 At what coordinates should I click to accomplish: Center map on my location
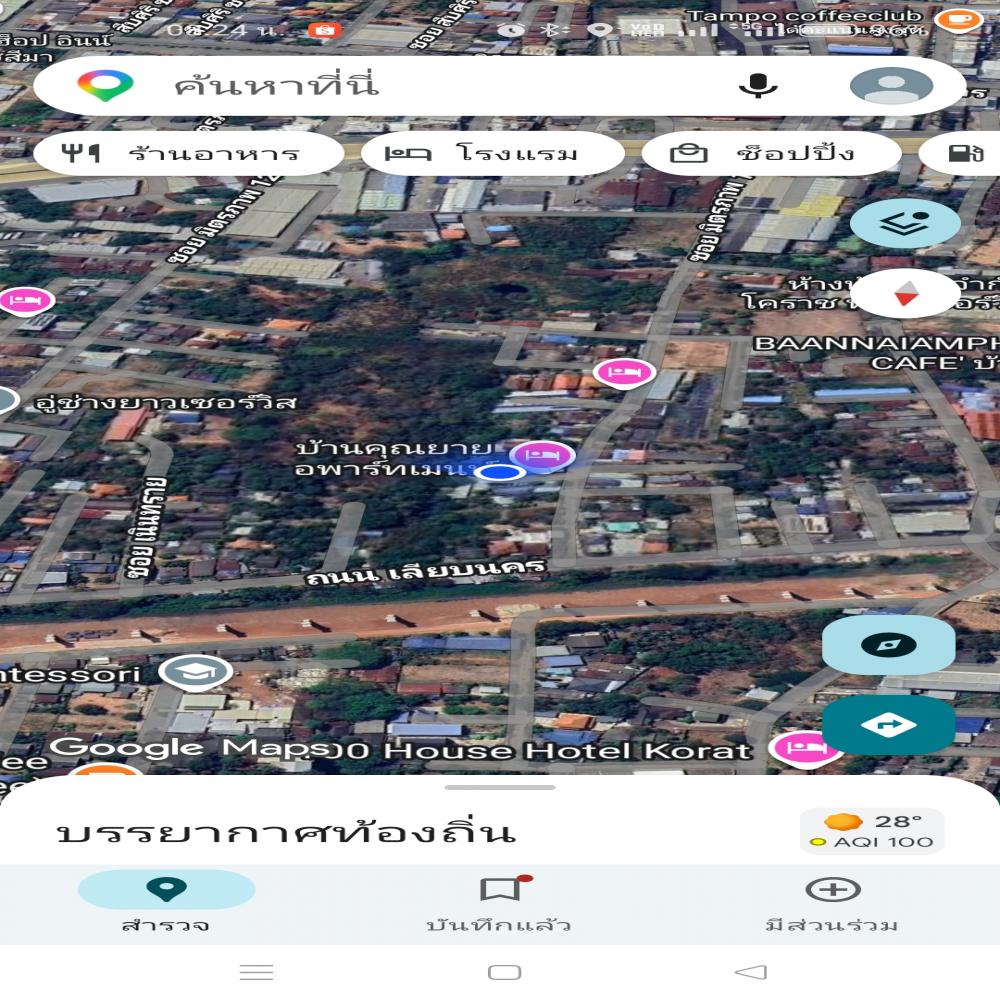[888, 645]
